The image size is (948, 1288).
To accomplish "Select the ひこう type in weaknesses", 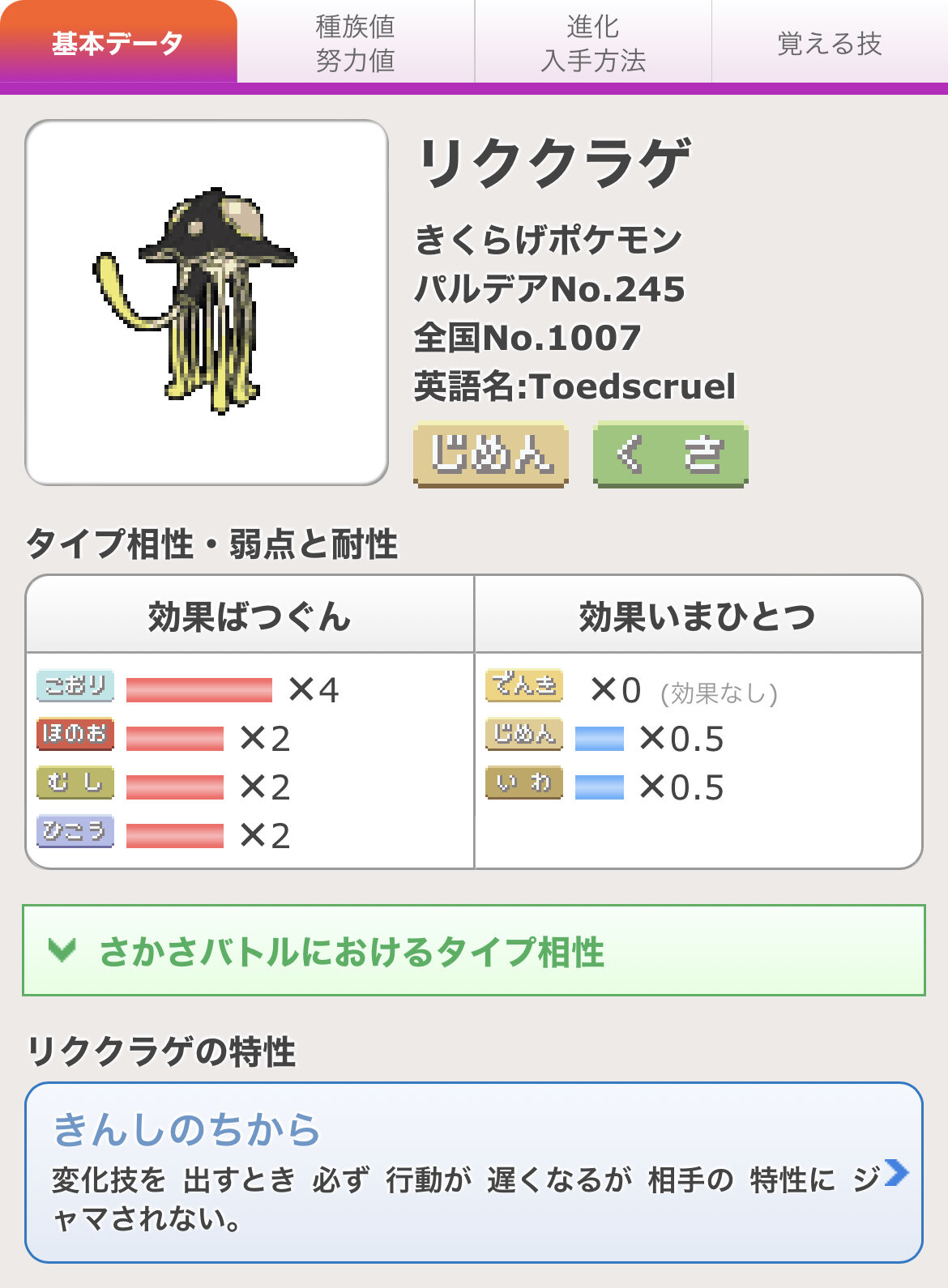I will 75,832.
